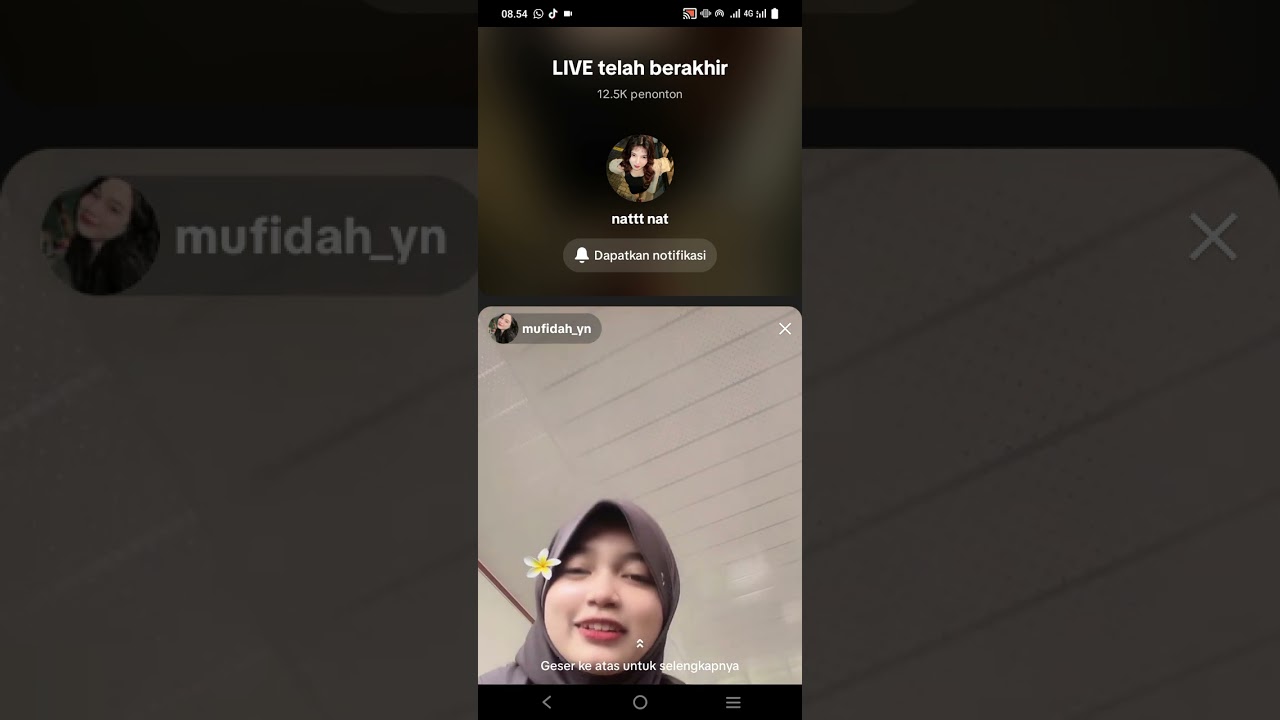Close the mufidah_yn live preview

[785, 329]
